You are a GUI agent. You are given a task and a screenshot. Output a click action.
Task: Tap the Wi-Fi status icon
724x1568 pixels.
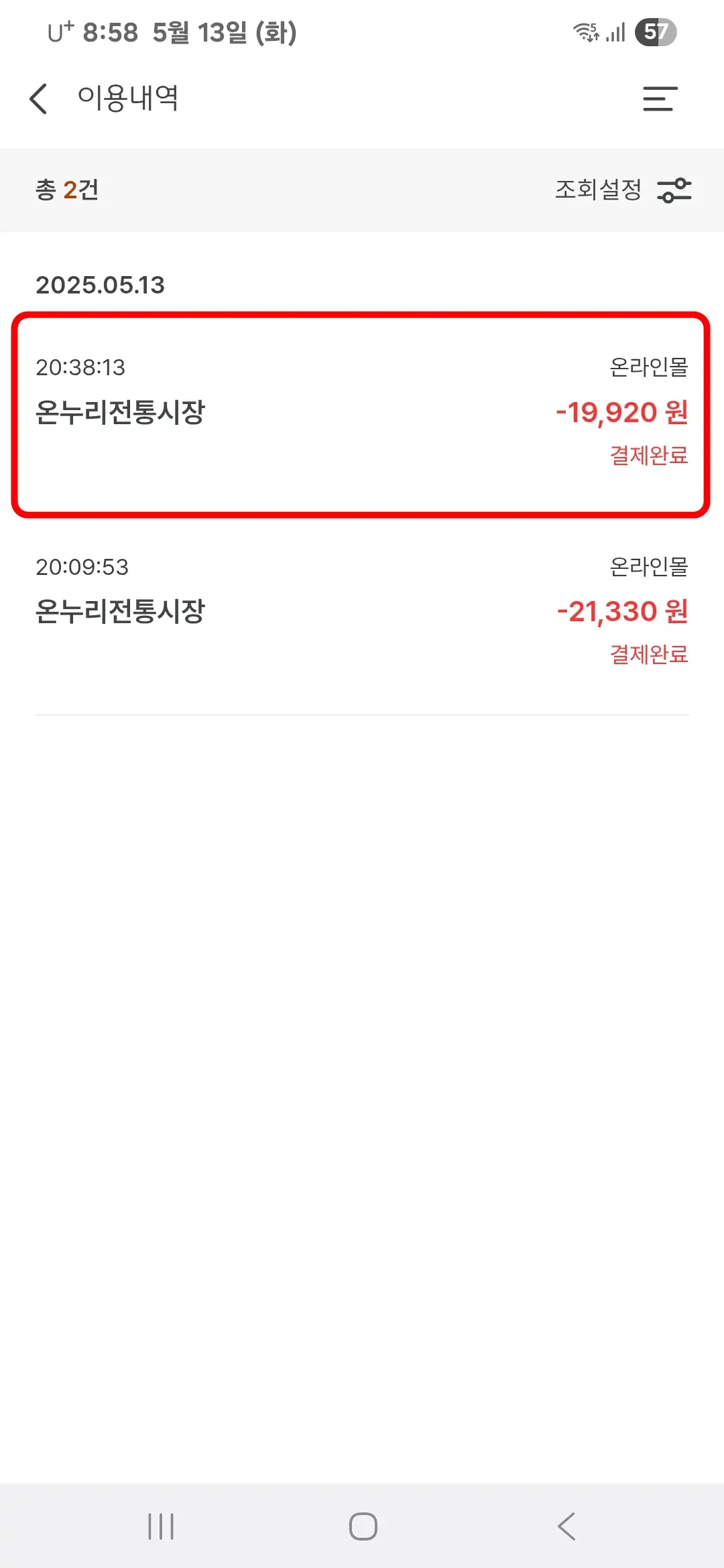tap(585, 31)
